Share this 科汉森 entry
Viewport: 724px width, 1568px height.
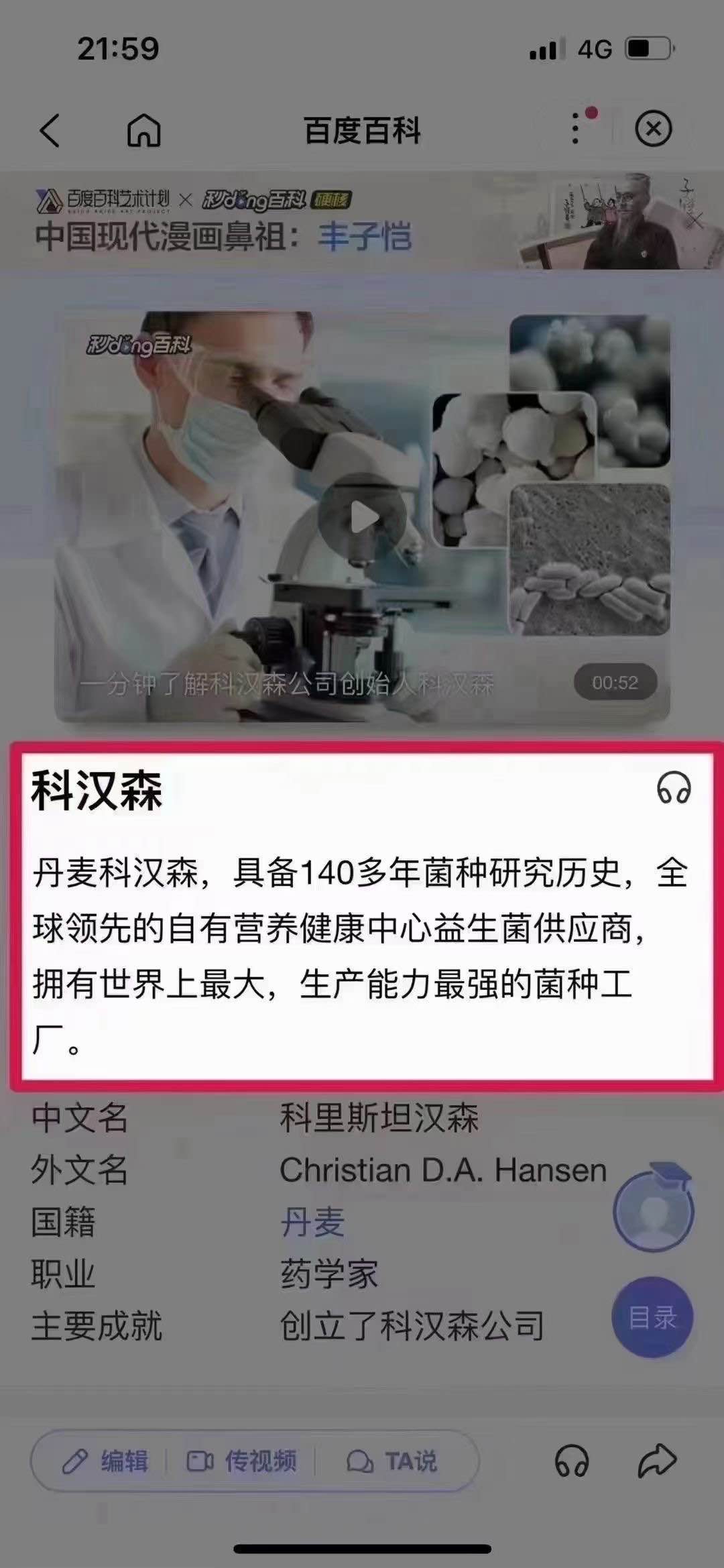point(657,1460)
